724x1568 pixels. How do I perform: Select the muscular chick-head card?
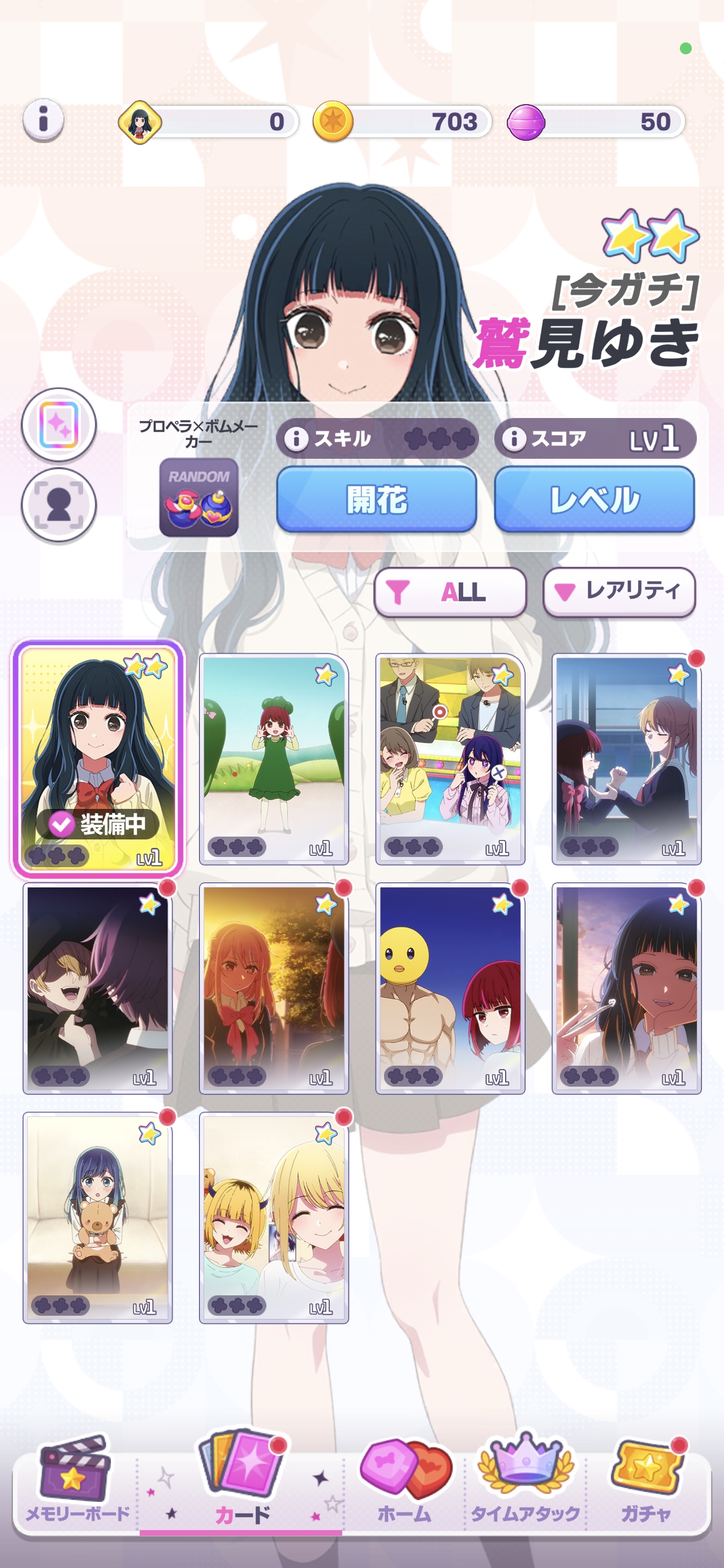tap(450, 988)
